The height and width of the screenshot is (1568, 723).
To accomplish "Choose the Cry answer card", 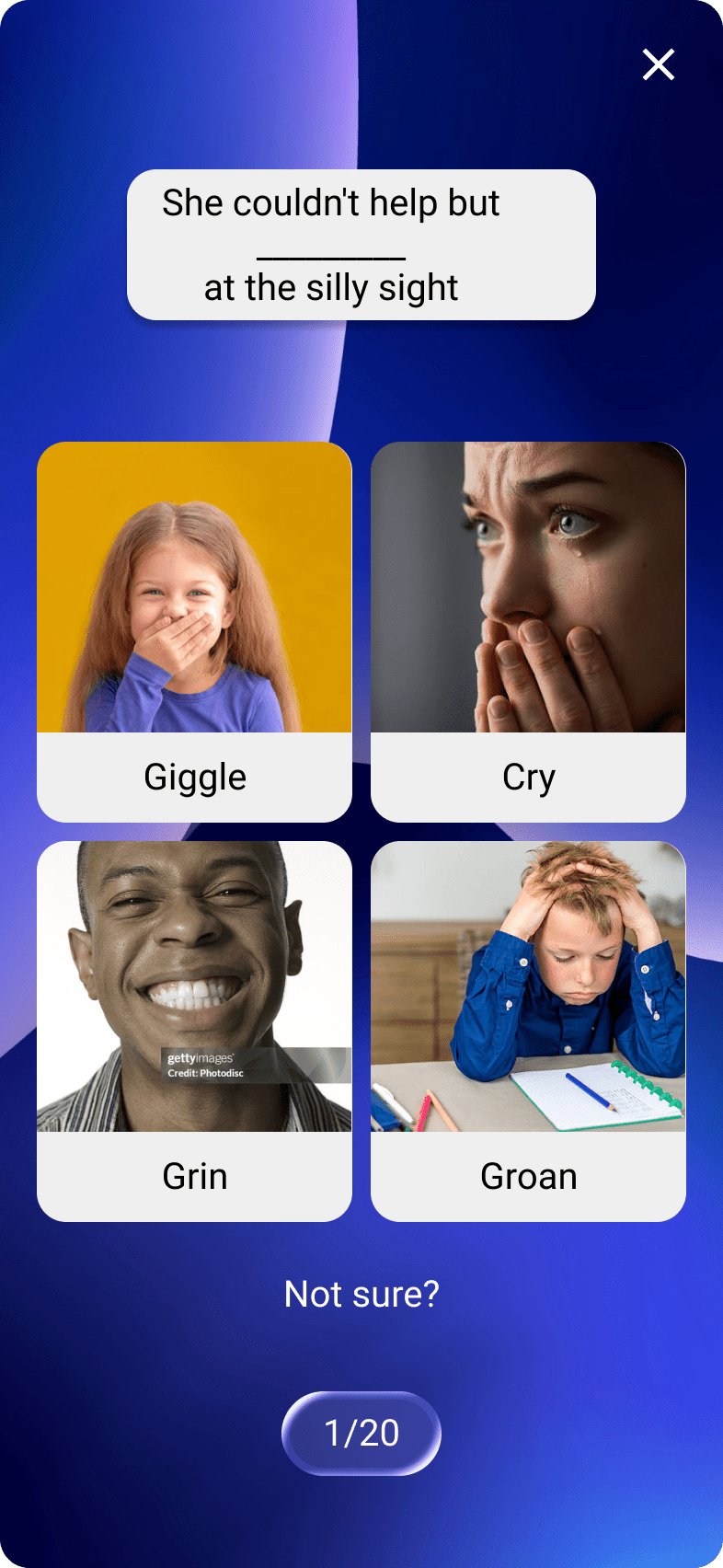I will [528, 631].
